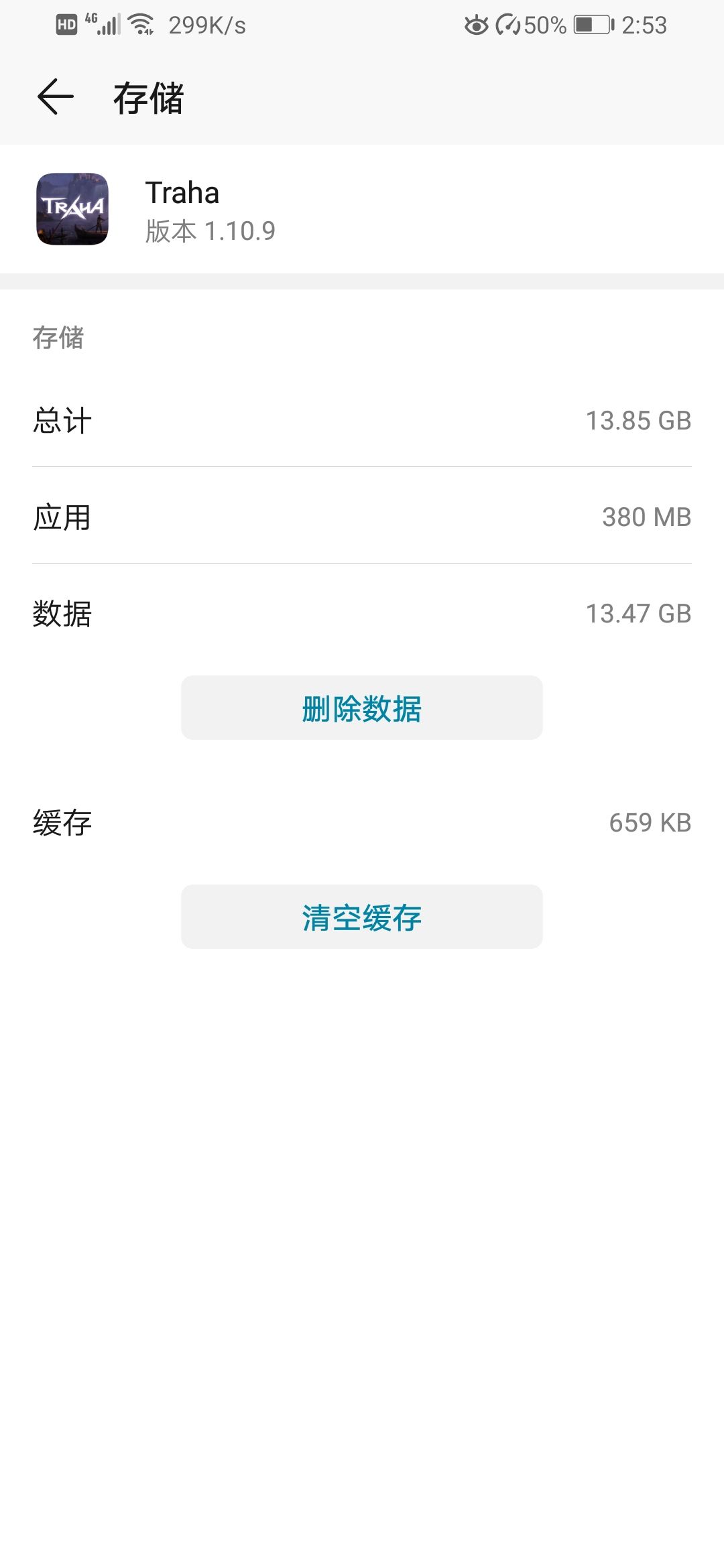This screenshot has height=1568, width=724.
Task: Select the 总计 13.85 GB row
Action: [x=362, y=420]
